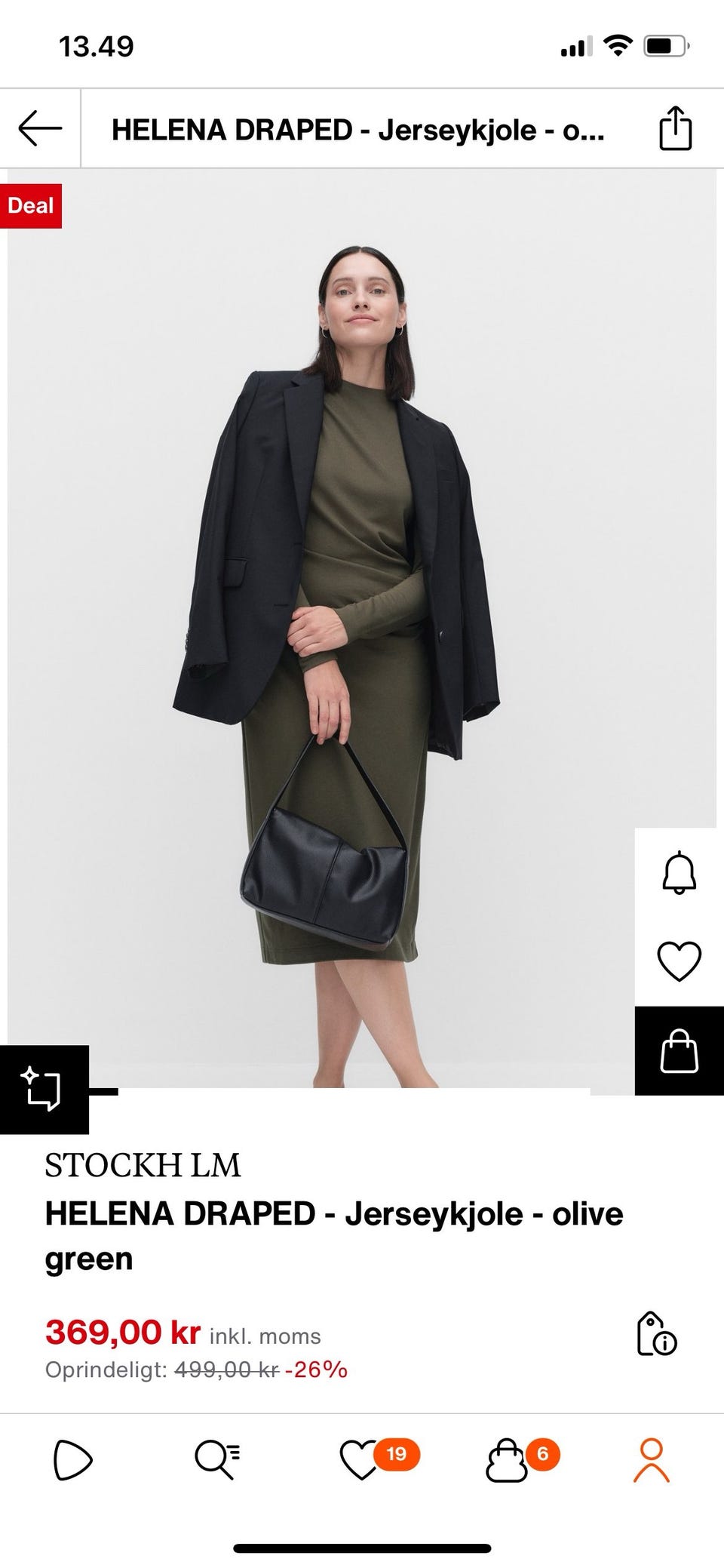The image size is (724, 1568).
Task: Open the shopping bag tab with 6 items
Action: point(507,1459)
